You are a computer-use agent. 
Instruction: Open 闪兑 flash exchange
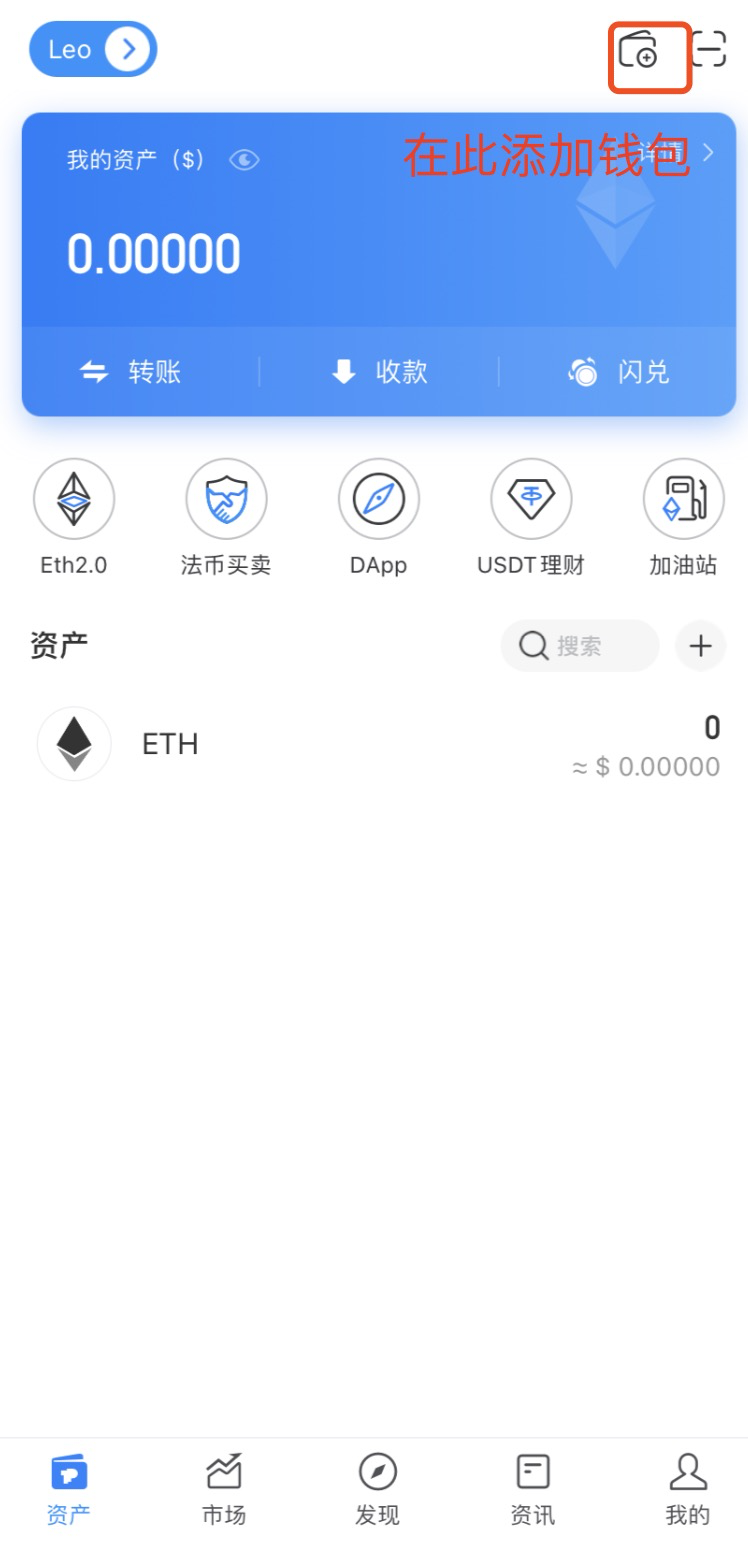click(x=619, y=372)
